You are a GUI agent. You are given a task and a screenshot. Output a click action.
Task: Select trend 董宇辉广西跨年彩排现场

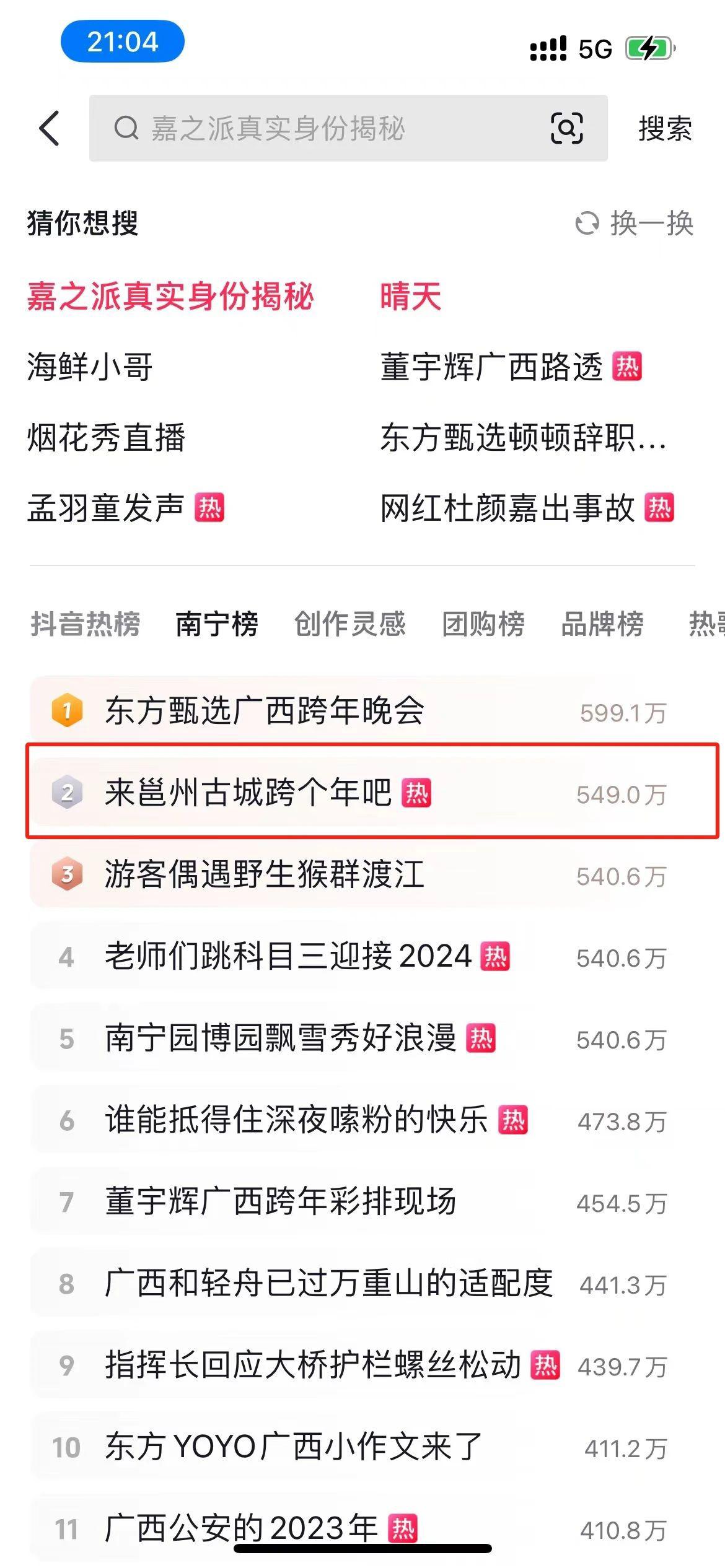pos(280,1202)
